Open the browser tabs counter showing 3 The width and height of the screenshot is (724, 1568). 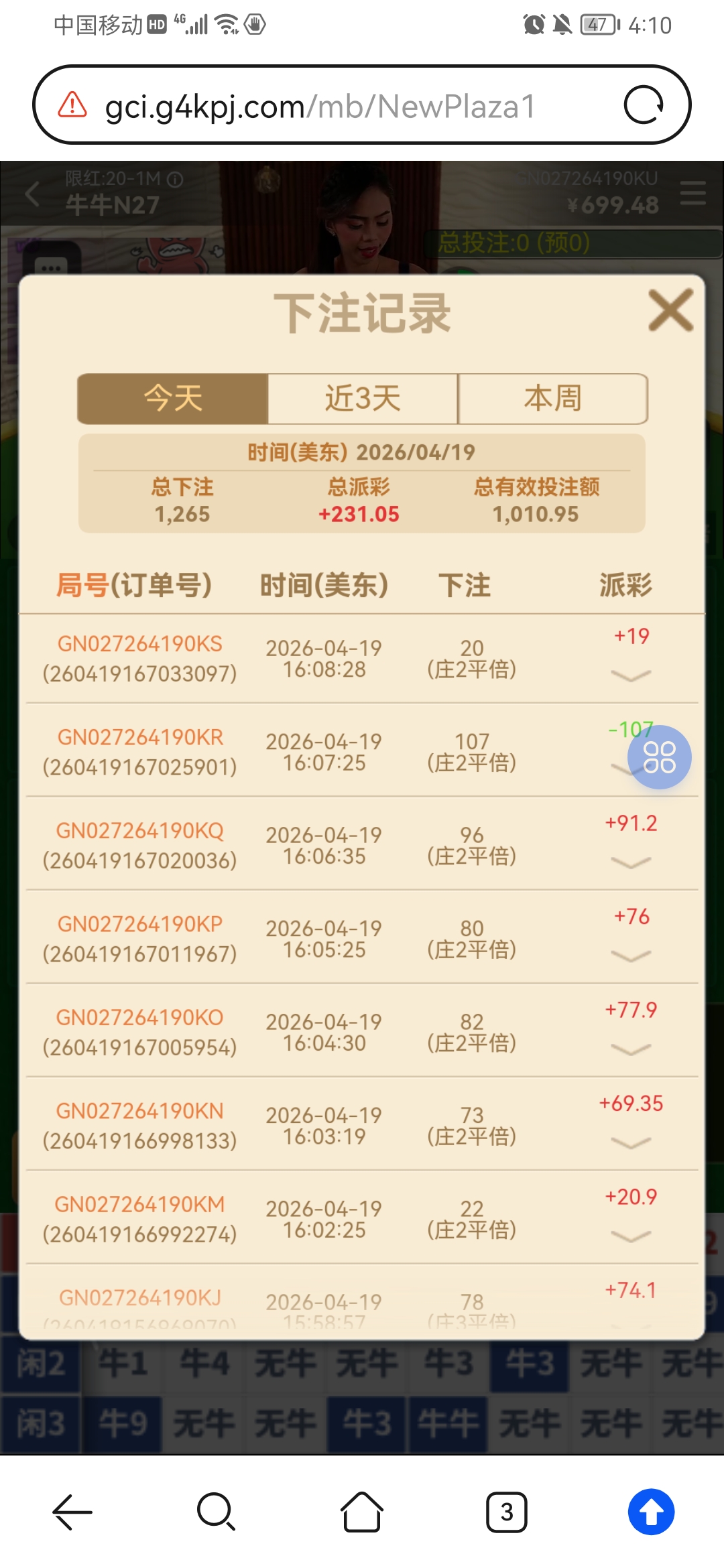click(x=507, y=1512)
